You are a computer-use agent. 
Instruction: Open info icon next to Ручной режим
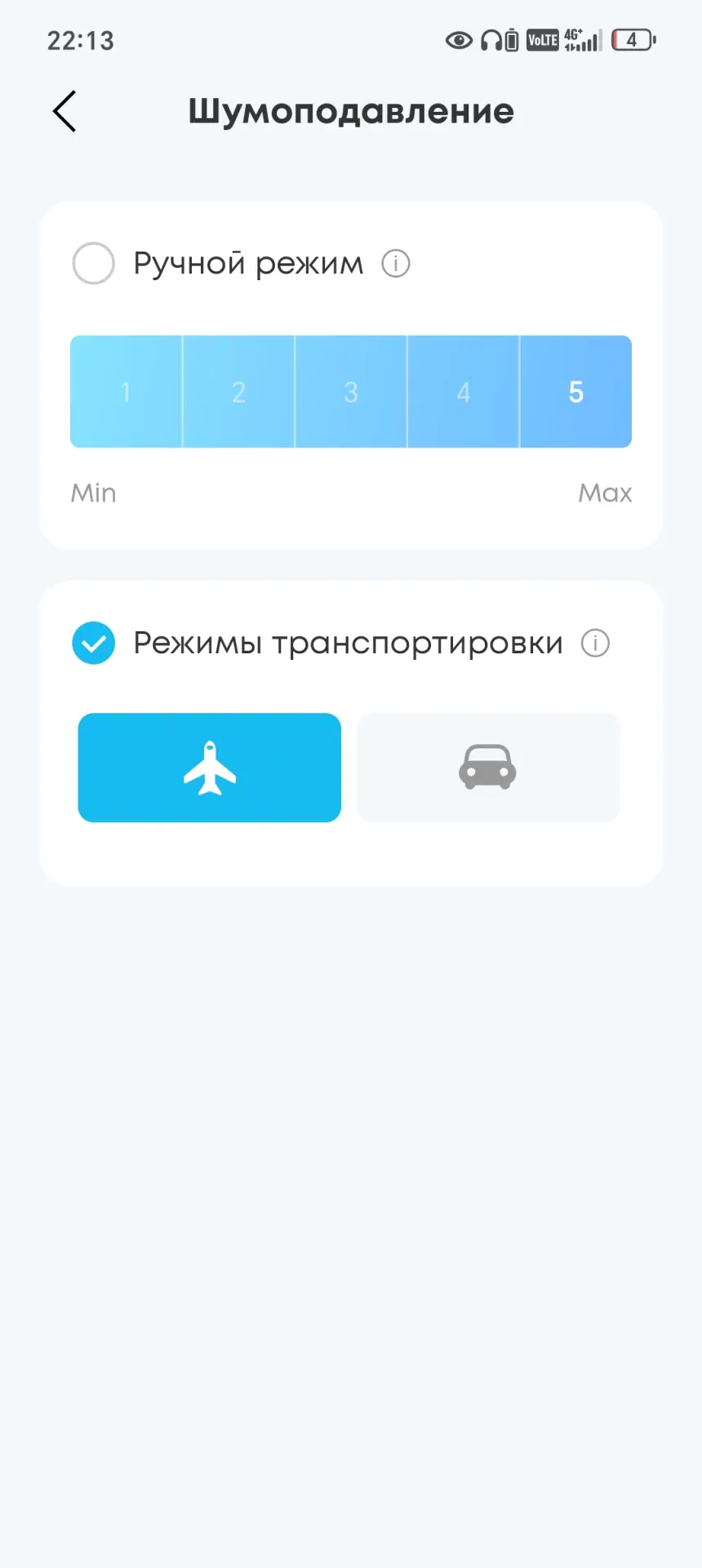396,264
